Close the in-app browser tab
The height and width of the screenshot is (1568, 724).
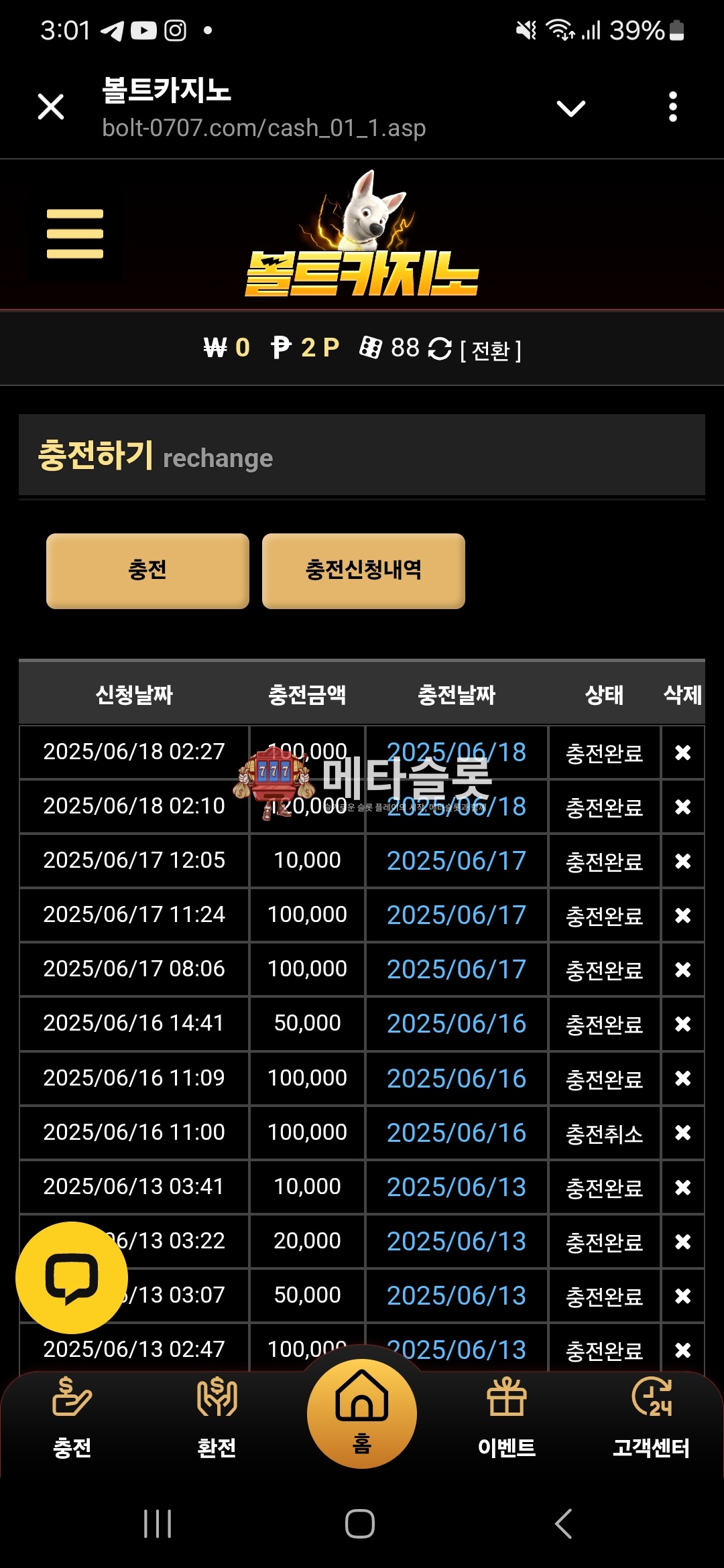(x=51, y=107)
